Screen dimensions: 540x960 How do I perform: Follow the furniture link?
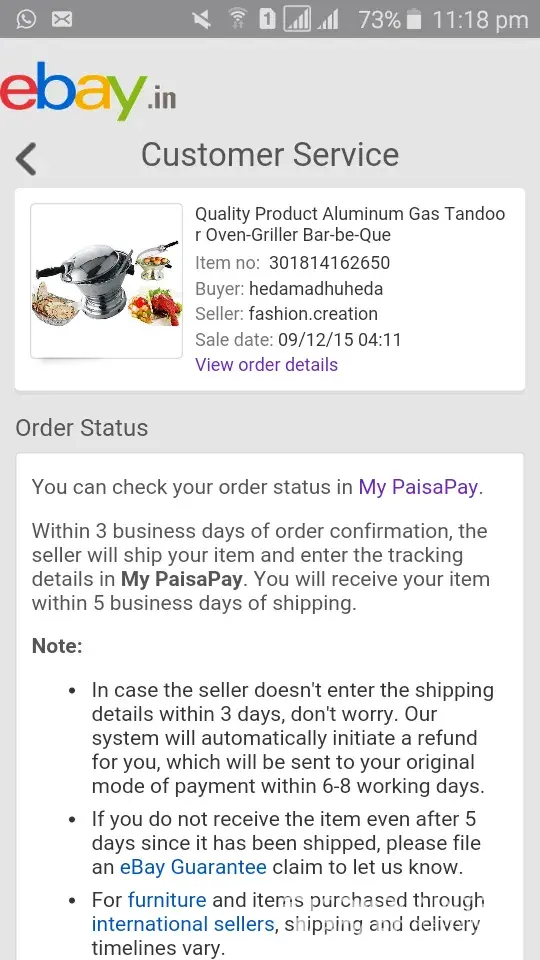[x=167, y=900]
